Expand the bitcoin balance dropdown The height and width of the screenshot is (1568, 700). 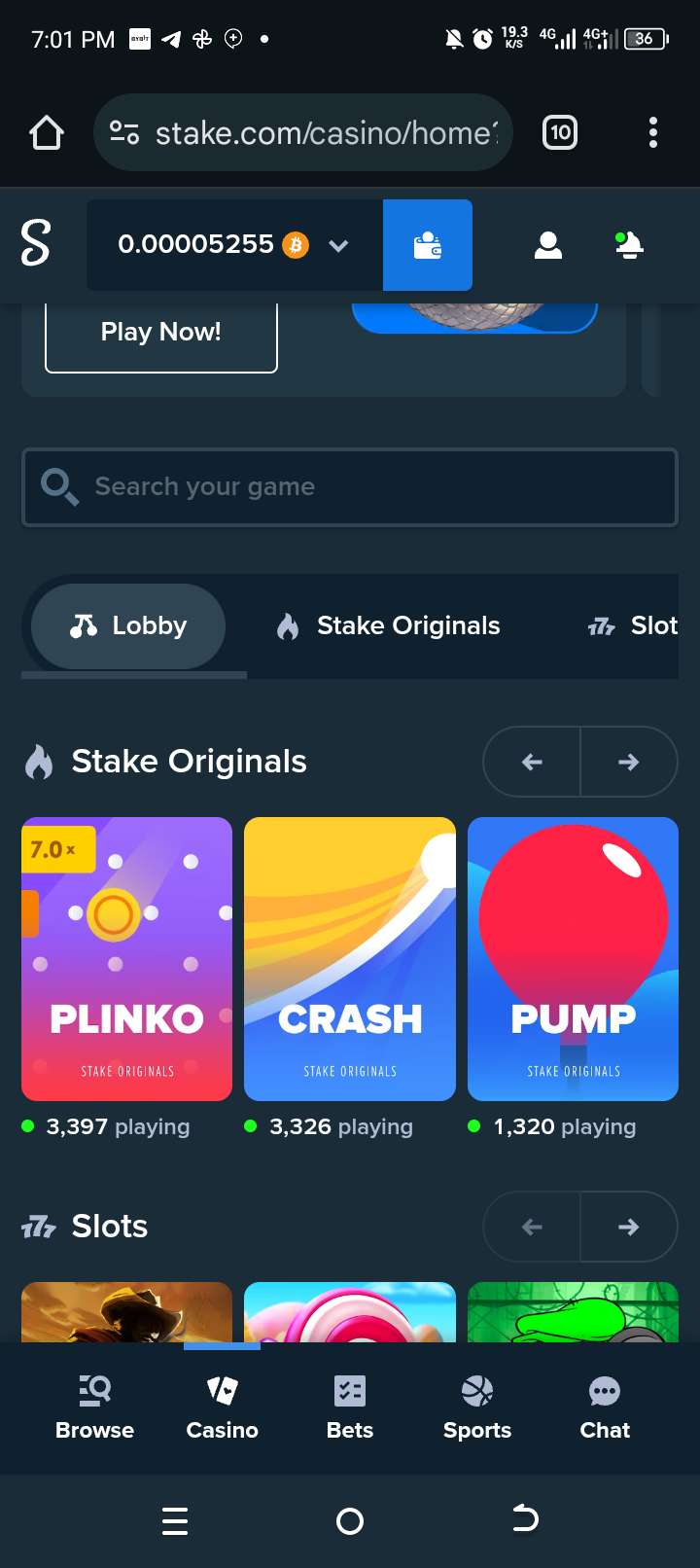tap(338, 246)
